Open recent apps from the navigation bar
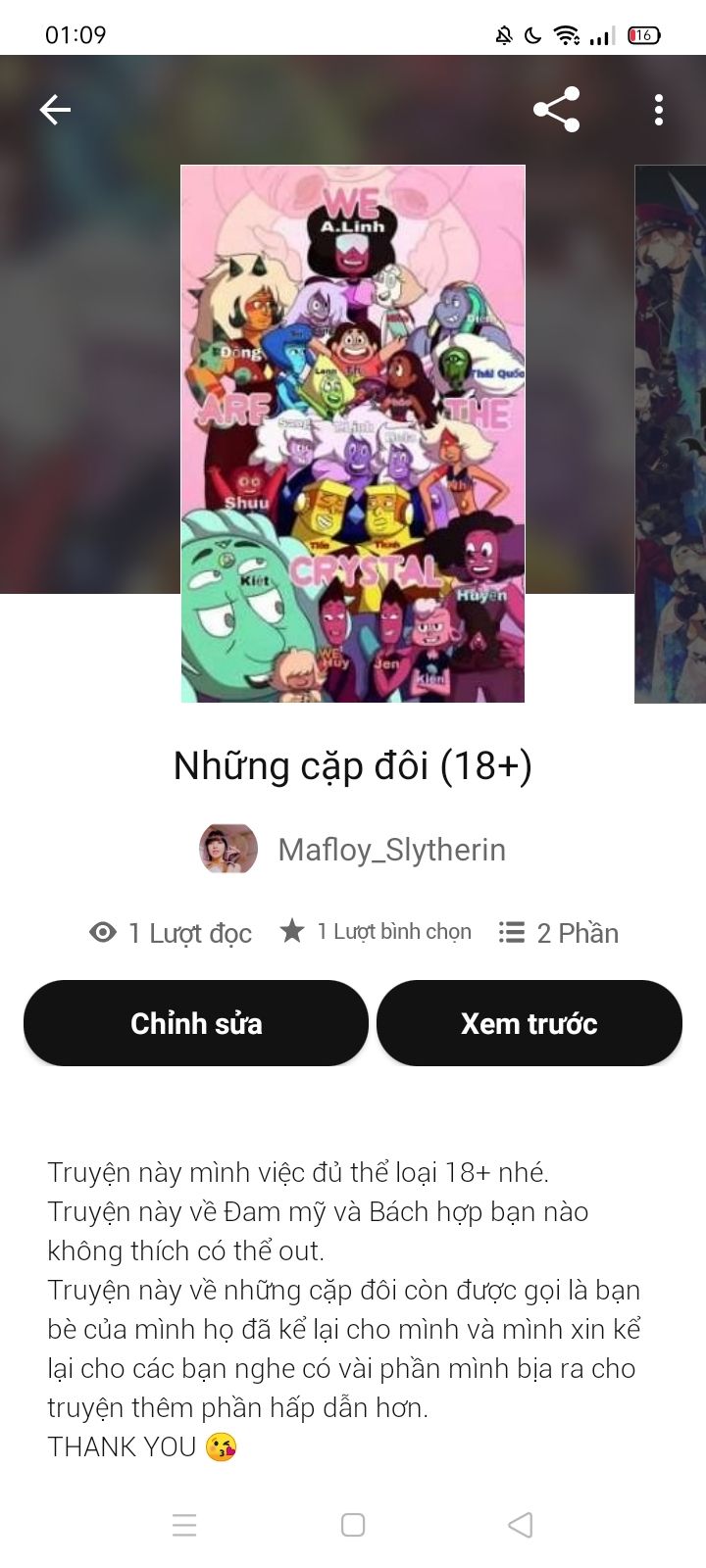This screenshot has height=1568, width=706. pyautogui.click(x=184, y=1525)
